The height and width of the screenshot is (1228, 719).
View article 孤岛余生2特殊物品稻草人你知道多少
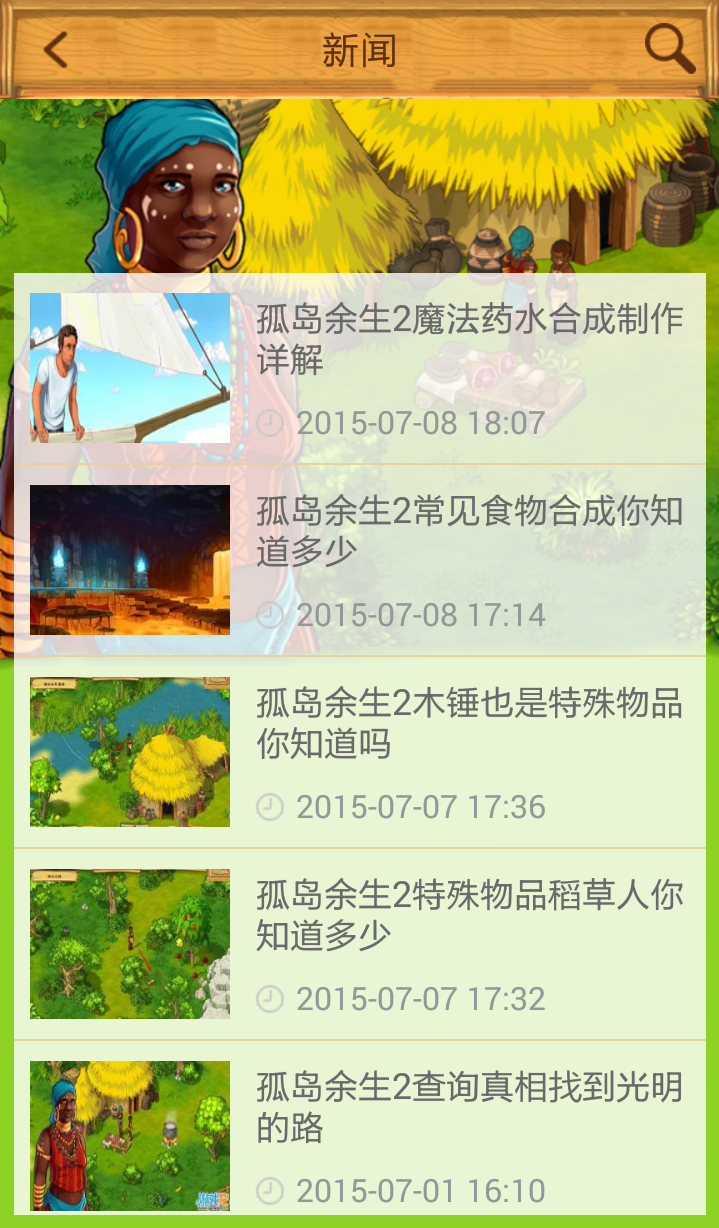[x=469, y=915]
